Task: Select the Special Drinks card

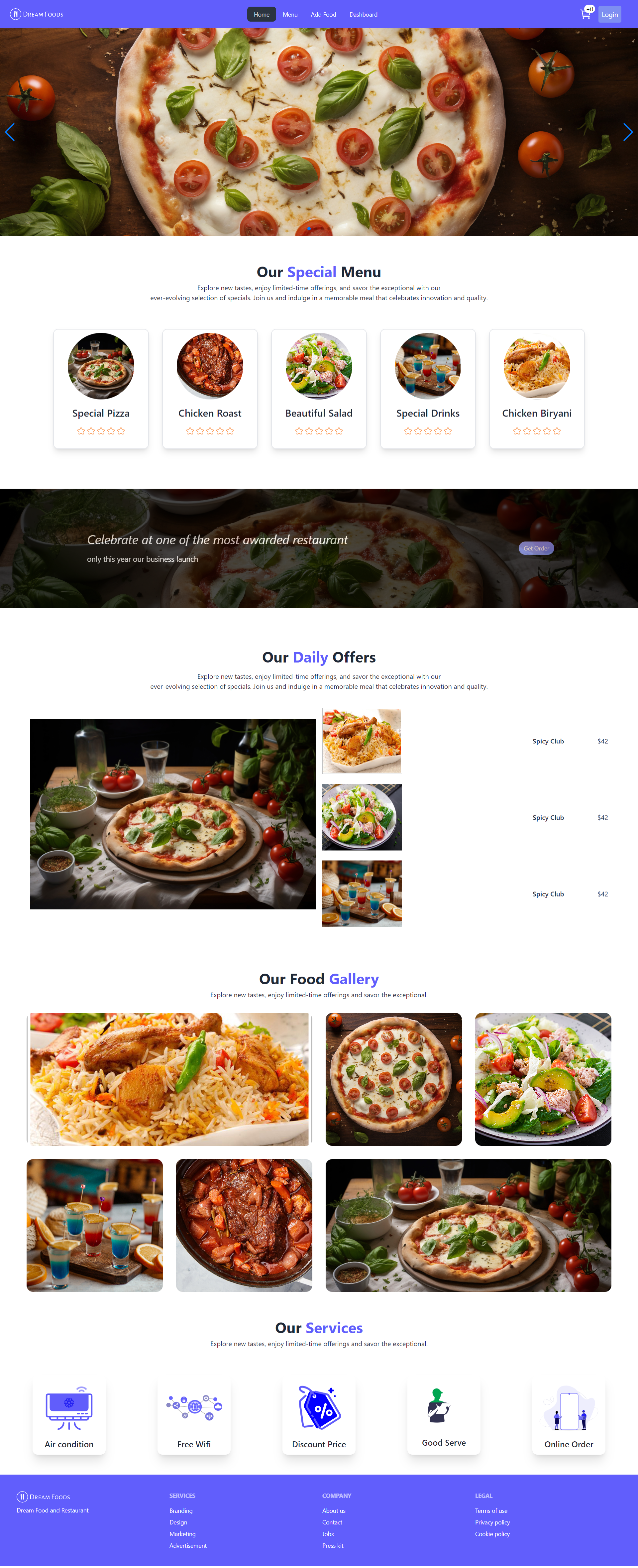Action: (x=428, y=388)
